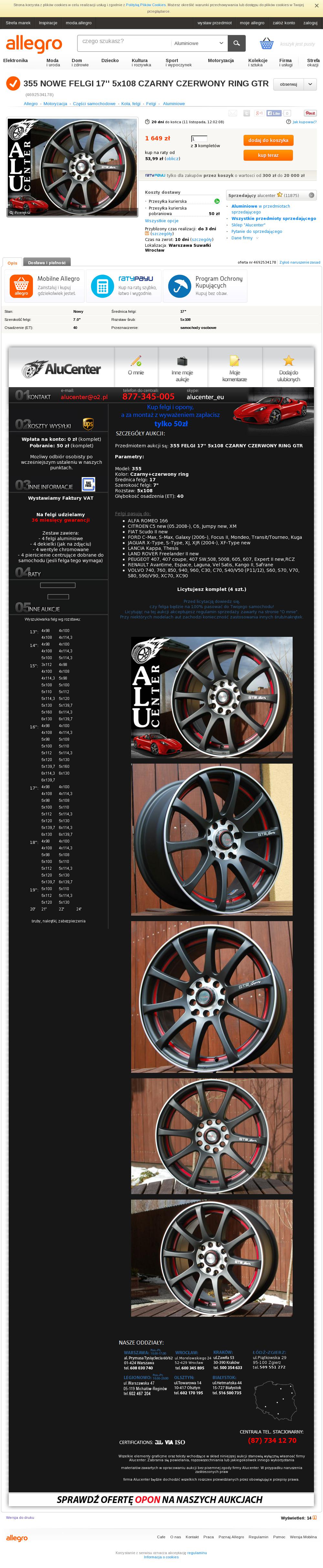The image size is (323, 1568).
Task: Expand the Aluminiowe category dropdown
Action: [200, 43]
